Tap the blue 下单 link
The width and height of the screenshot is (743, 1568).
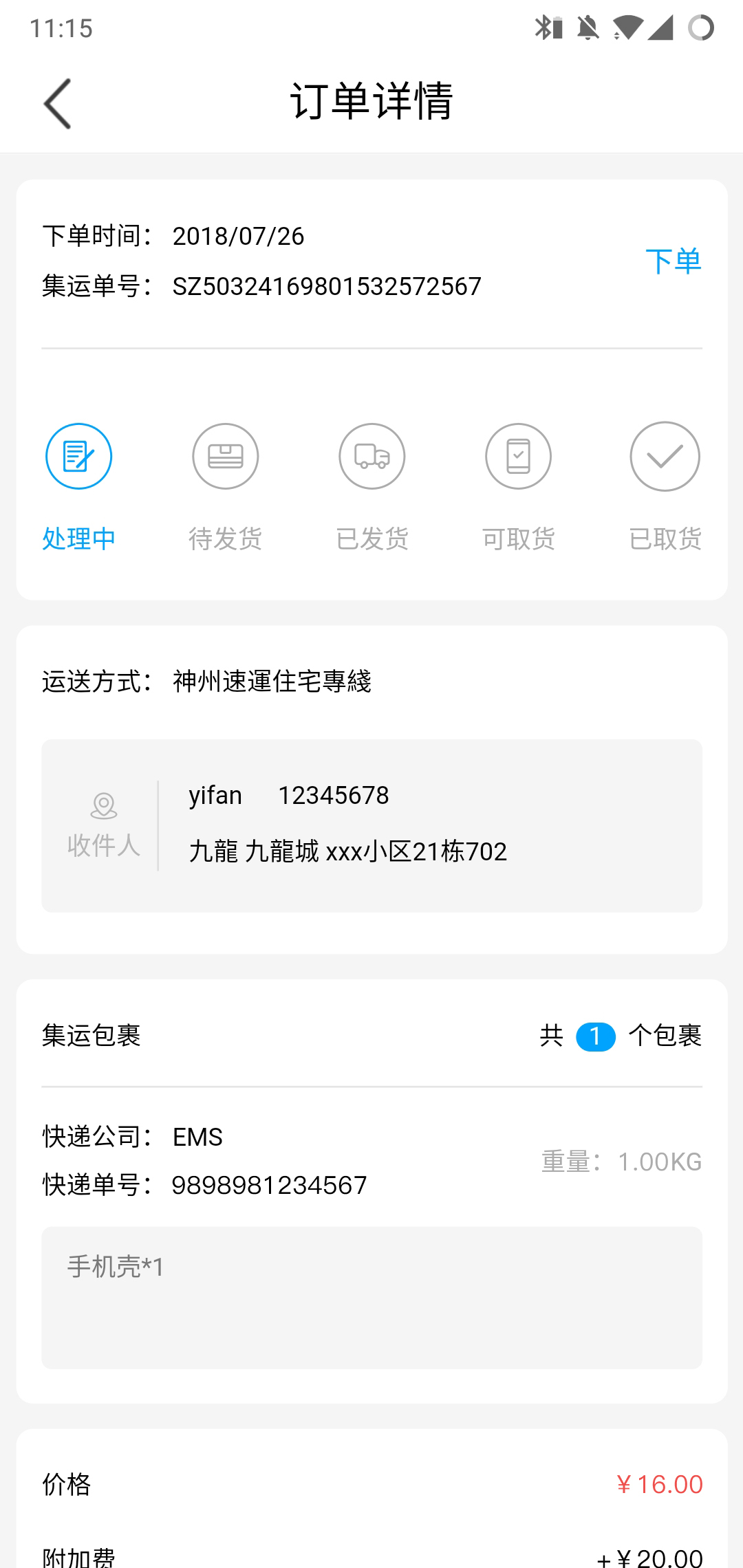tap(672, 261)
